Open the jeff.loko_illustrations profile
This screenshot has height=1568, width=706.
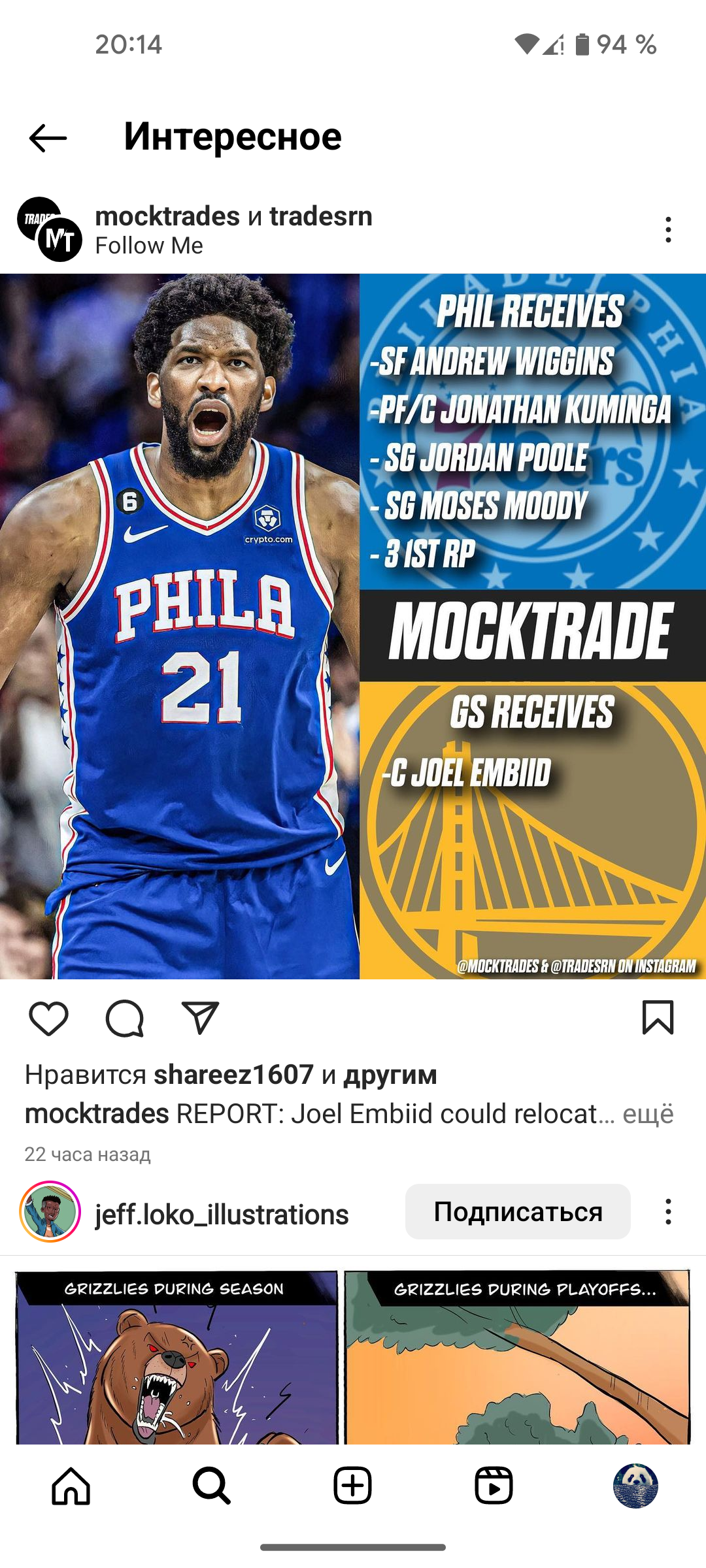[x=222, y=1215]
